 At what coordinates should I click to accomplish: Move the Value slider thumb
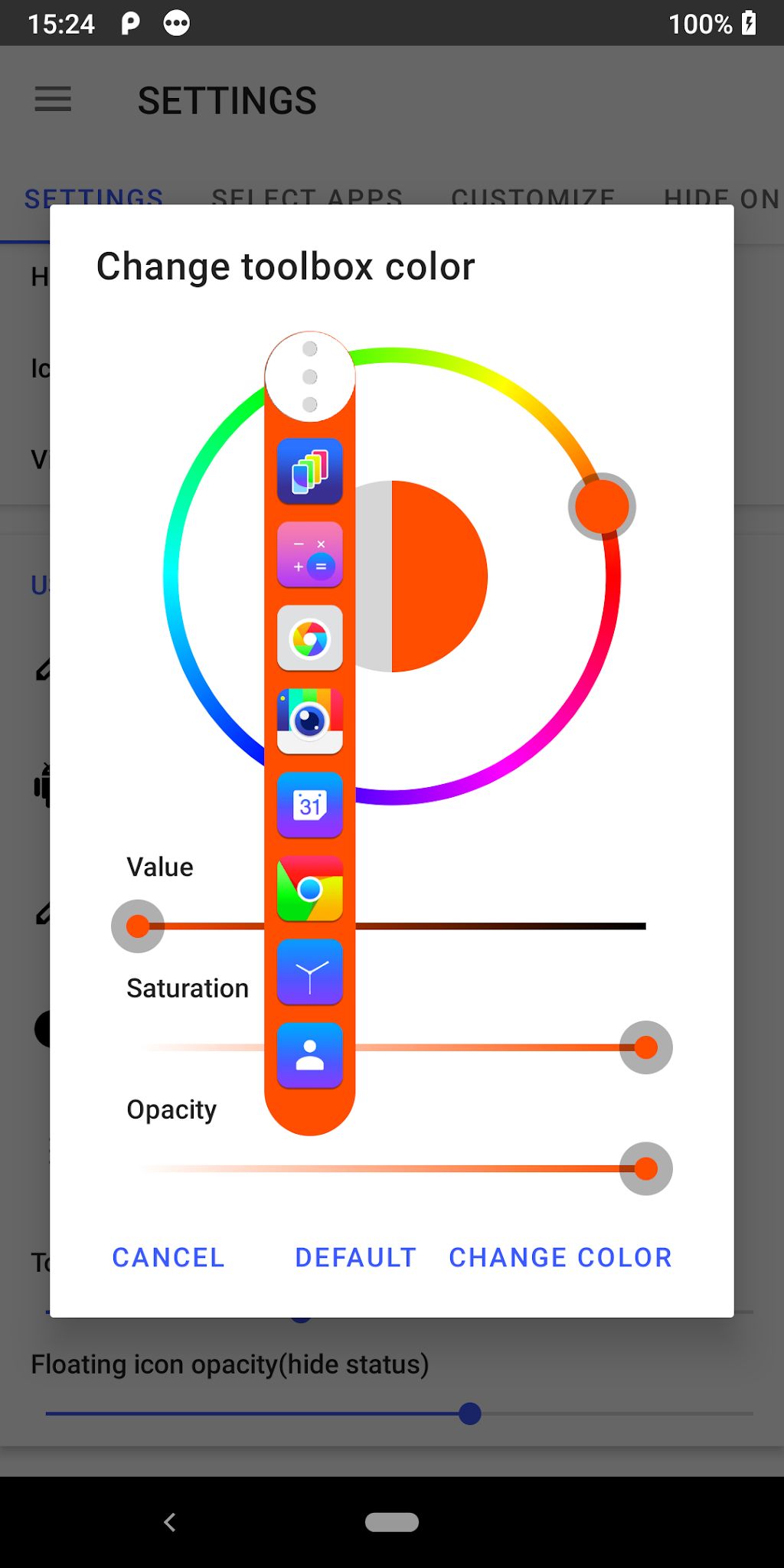[137, 925]
